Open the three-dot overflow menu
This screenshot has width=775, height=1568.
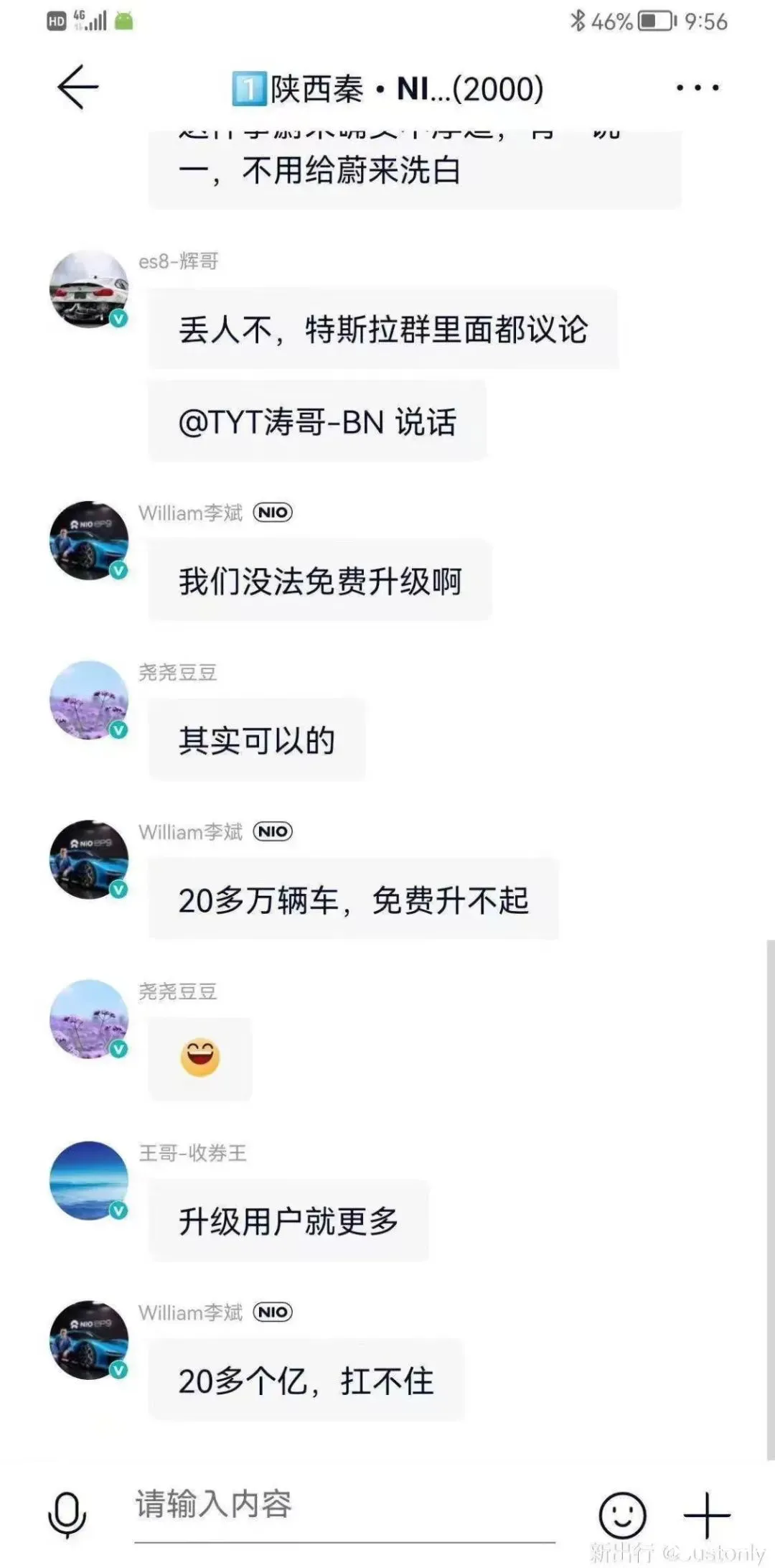point(697,88)
